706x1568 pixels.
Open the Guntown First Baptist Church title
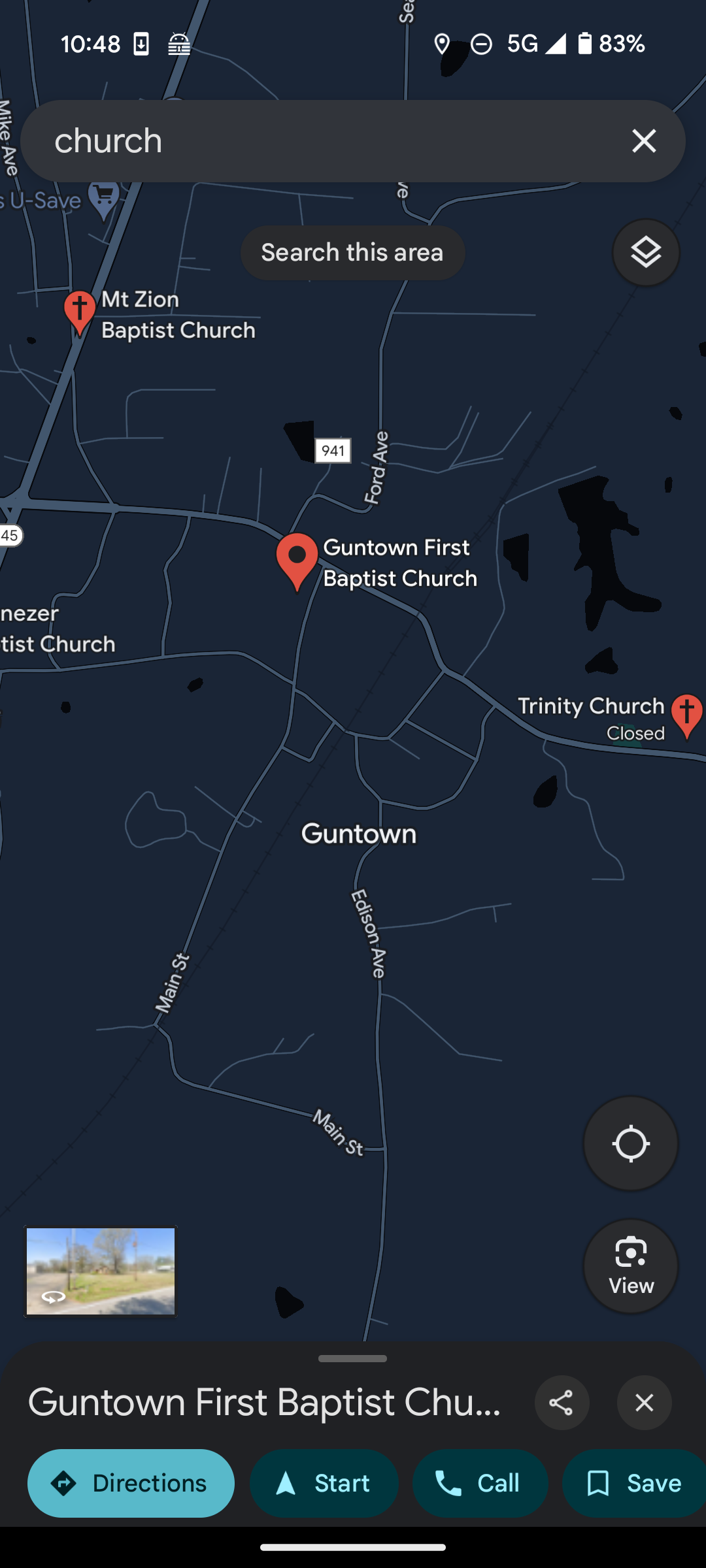(x=265, y=1403)
